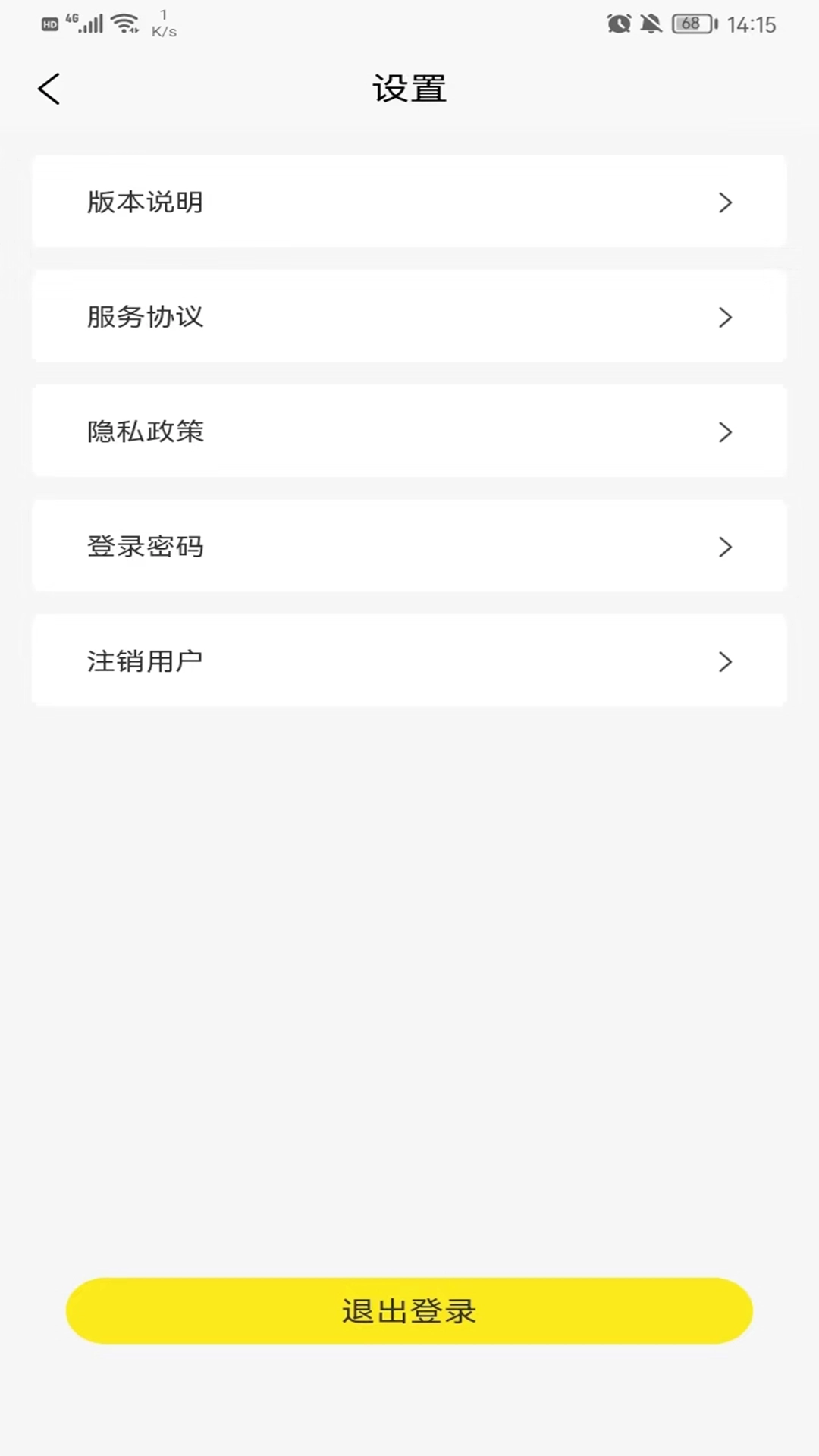819x1456 pixels.
Task: Tap the muted notifications bell icon
Action: point(651,24)
